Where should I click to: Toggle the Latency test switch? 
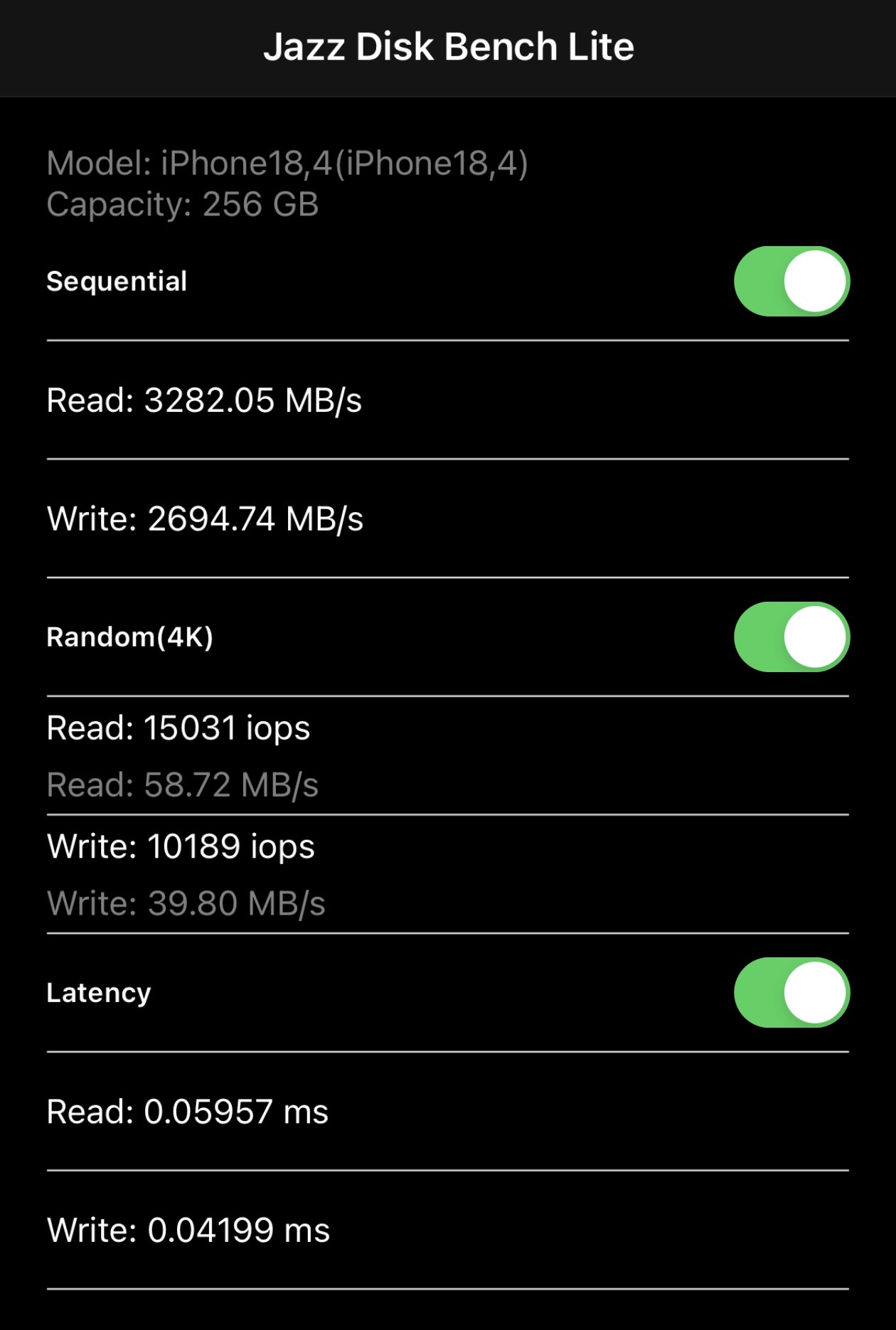coord(791,993)
